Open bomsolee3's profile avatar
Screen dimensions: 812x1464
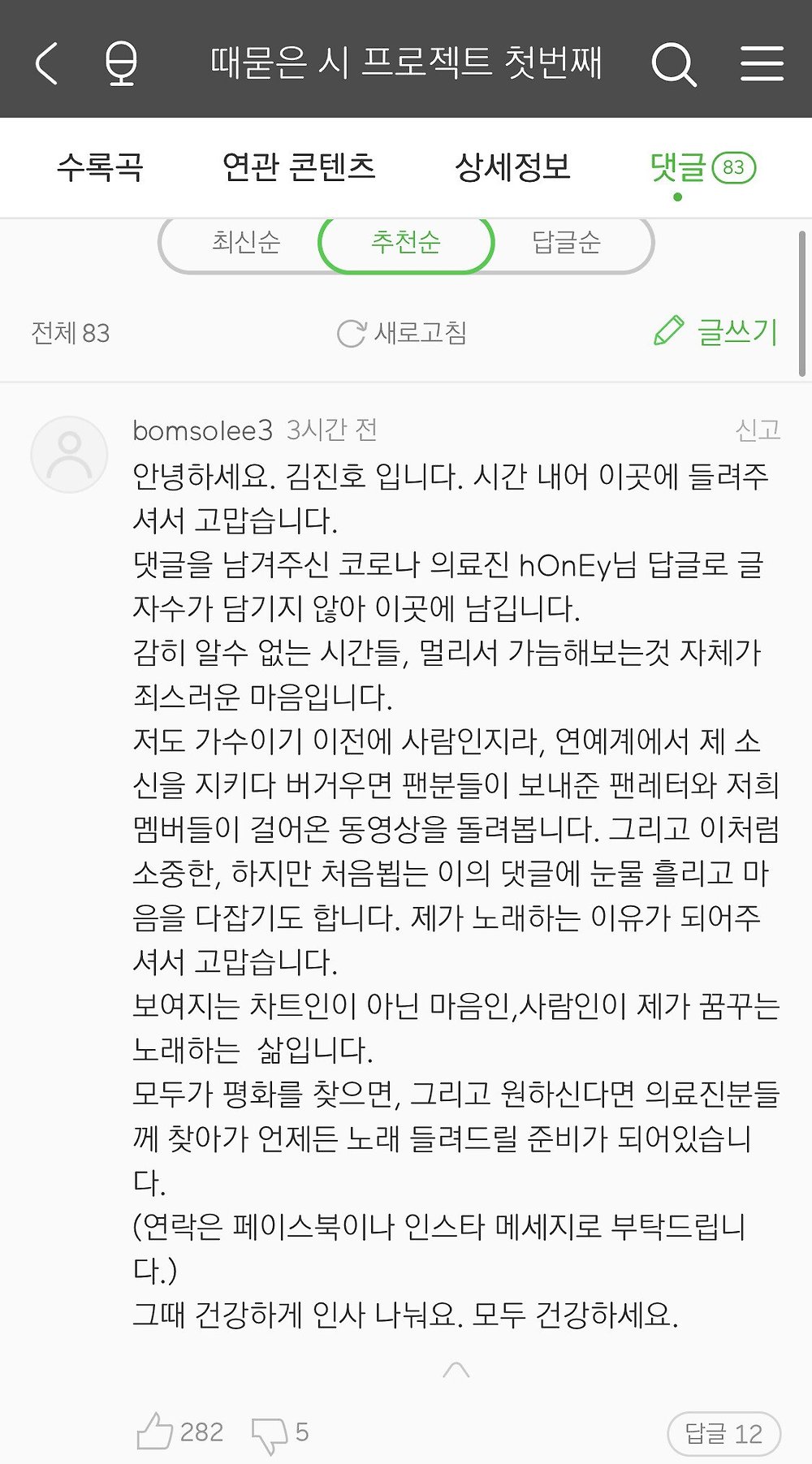click(69, 455)
